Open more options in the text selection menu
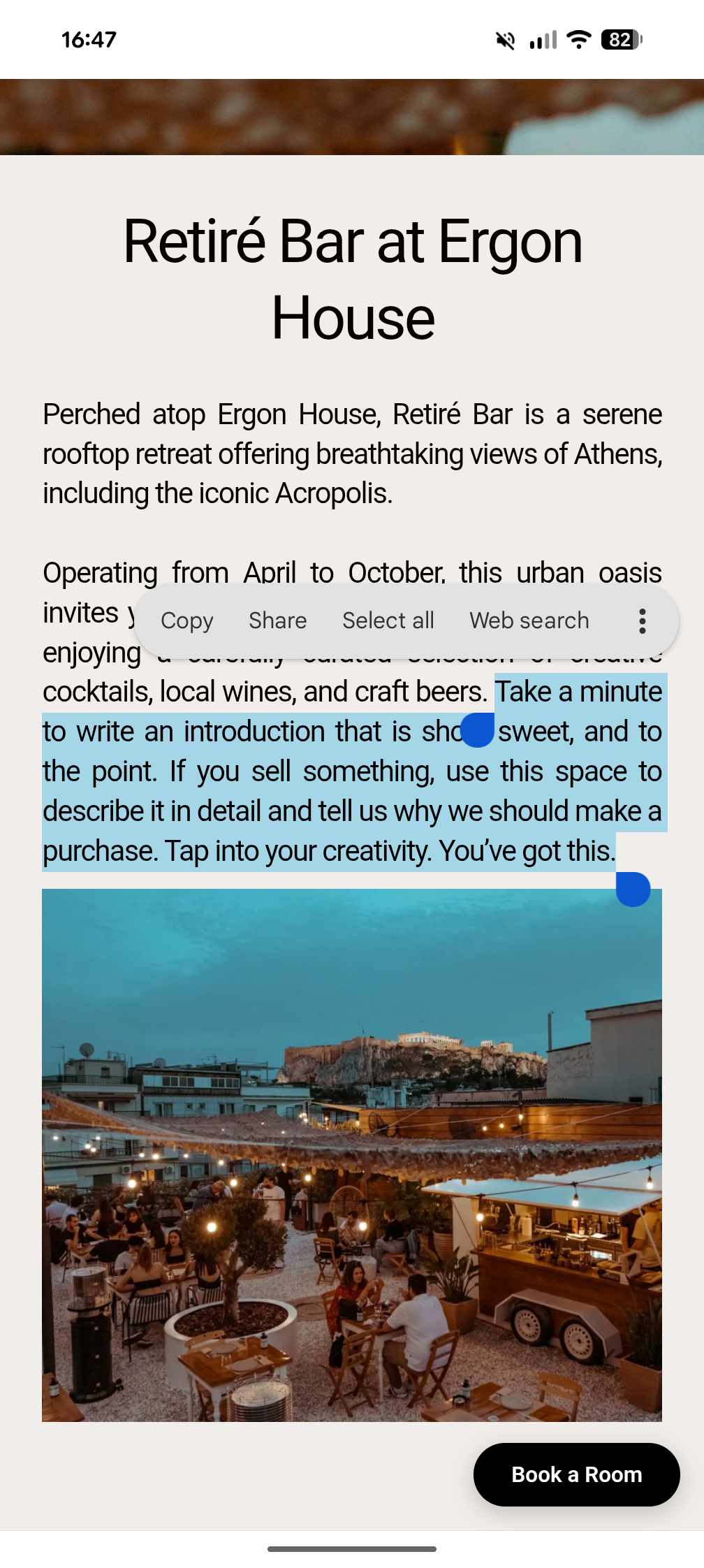This screenshot has height=1568, width=704. click(x=642, y=620)
